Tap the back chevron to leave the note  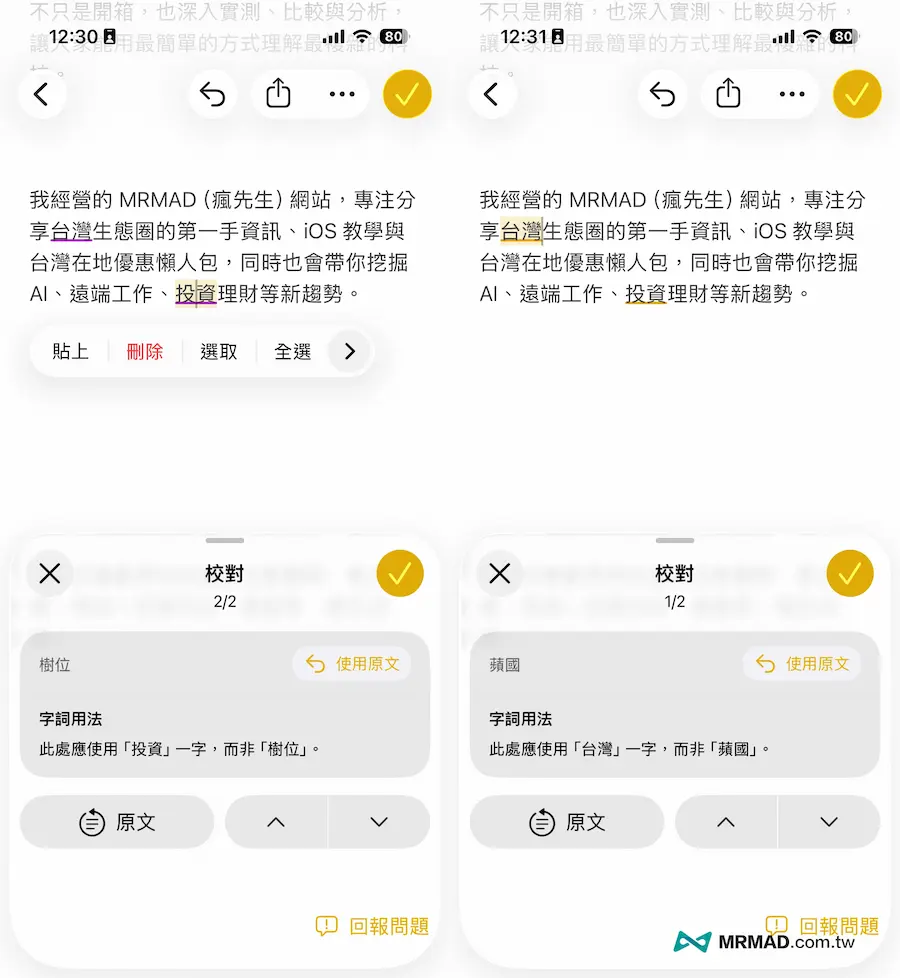click(x=42, y=93)
